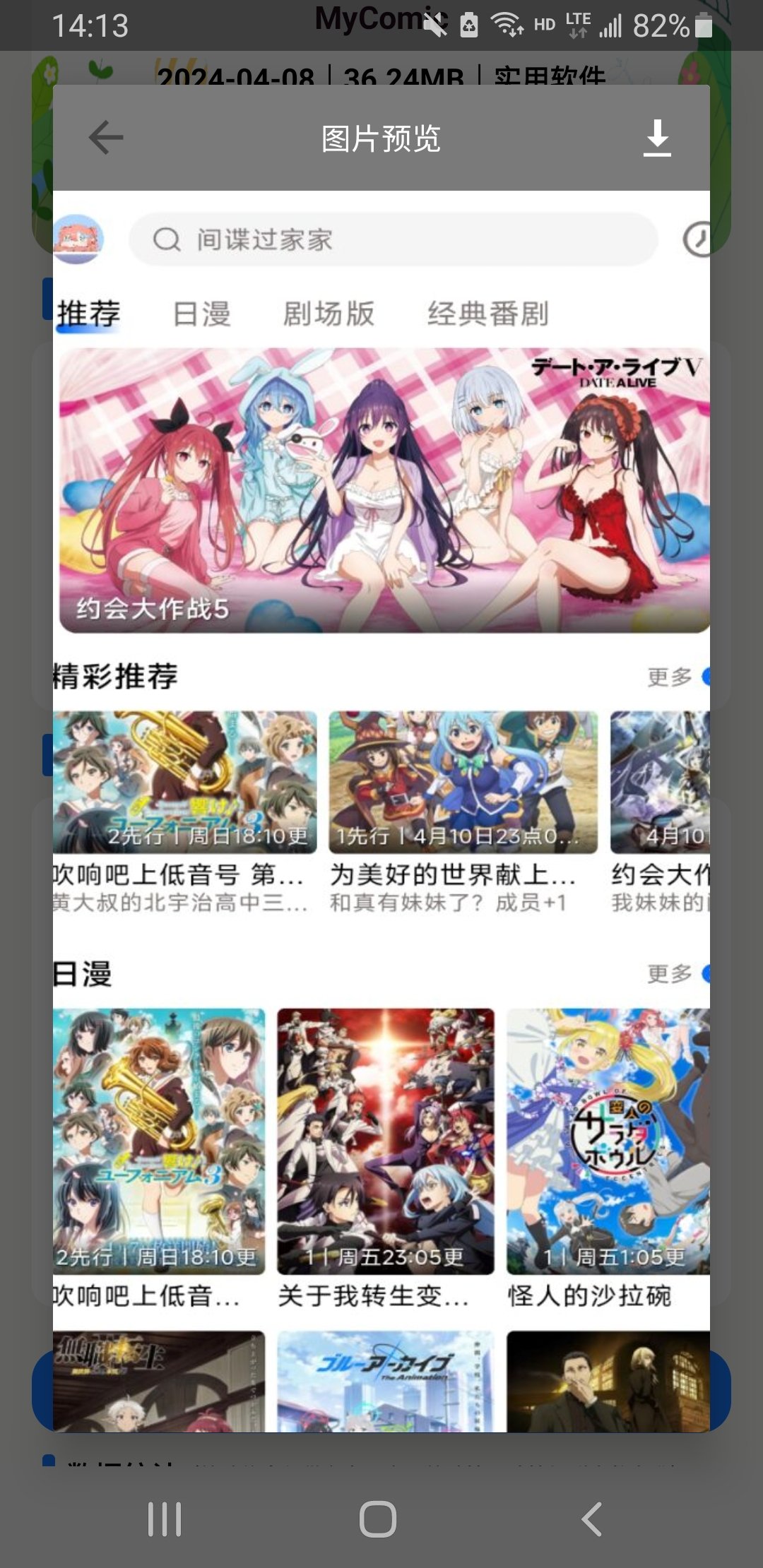Image resolution: width=763 pixels, height=1568 pixels.
Task: Open the recent apps view
Action: click(165, 1519)
